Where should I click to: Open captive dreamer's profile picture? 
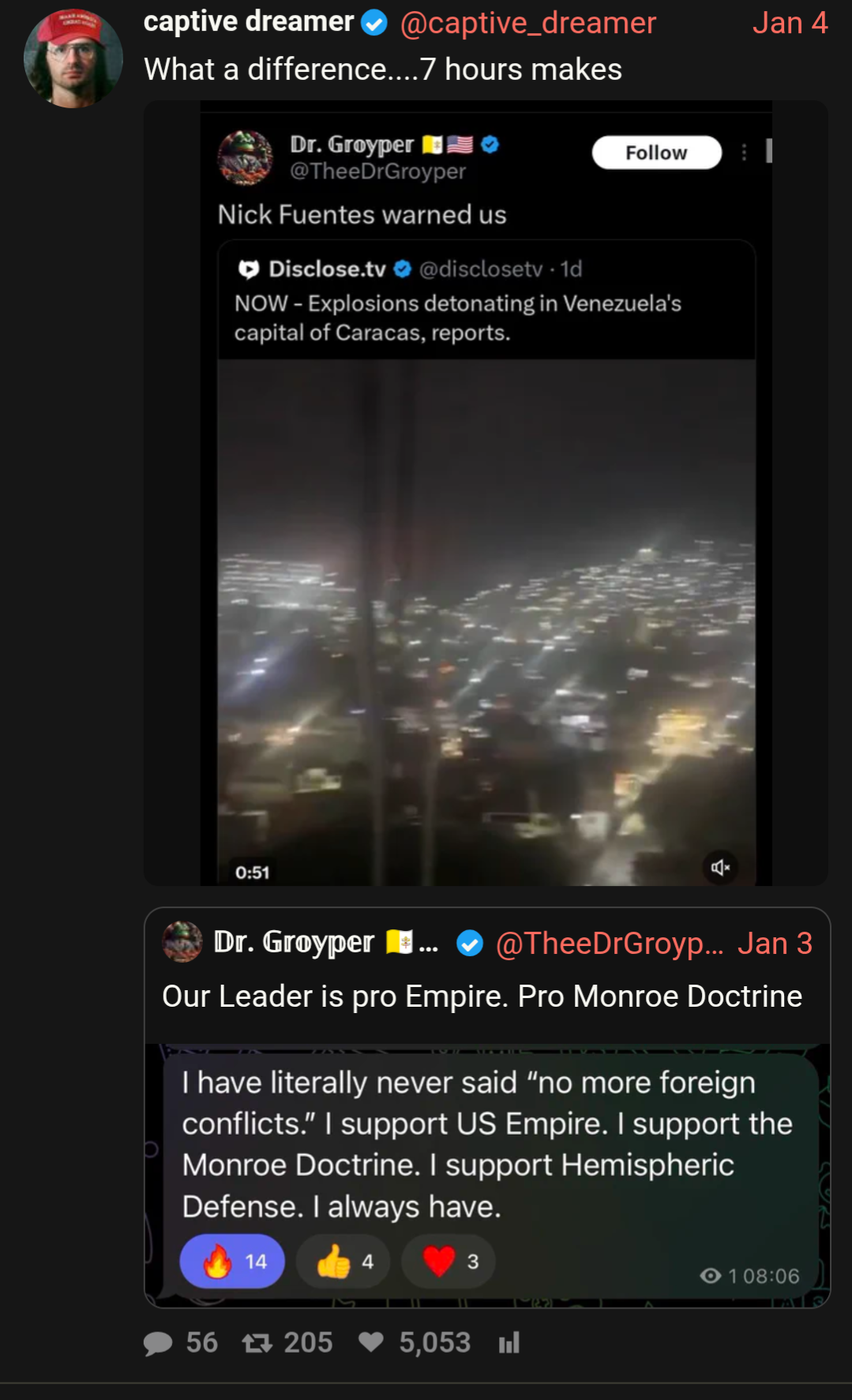pos(73,58)
